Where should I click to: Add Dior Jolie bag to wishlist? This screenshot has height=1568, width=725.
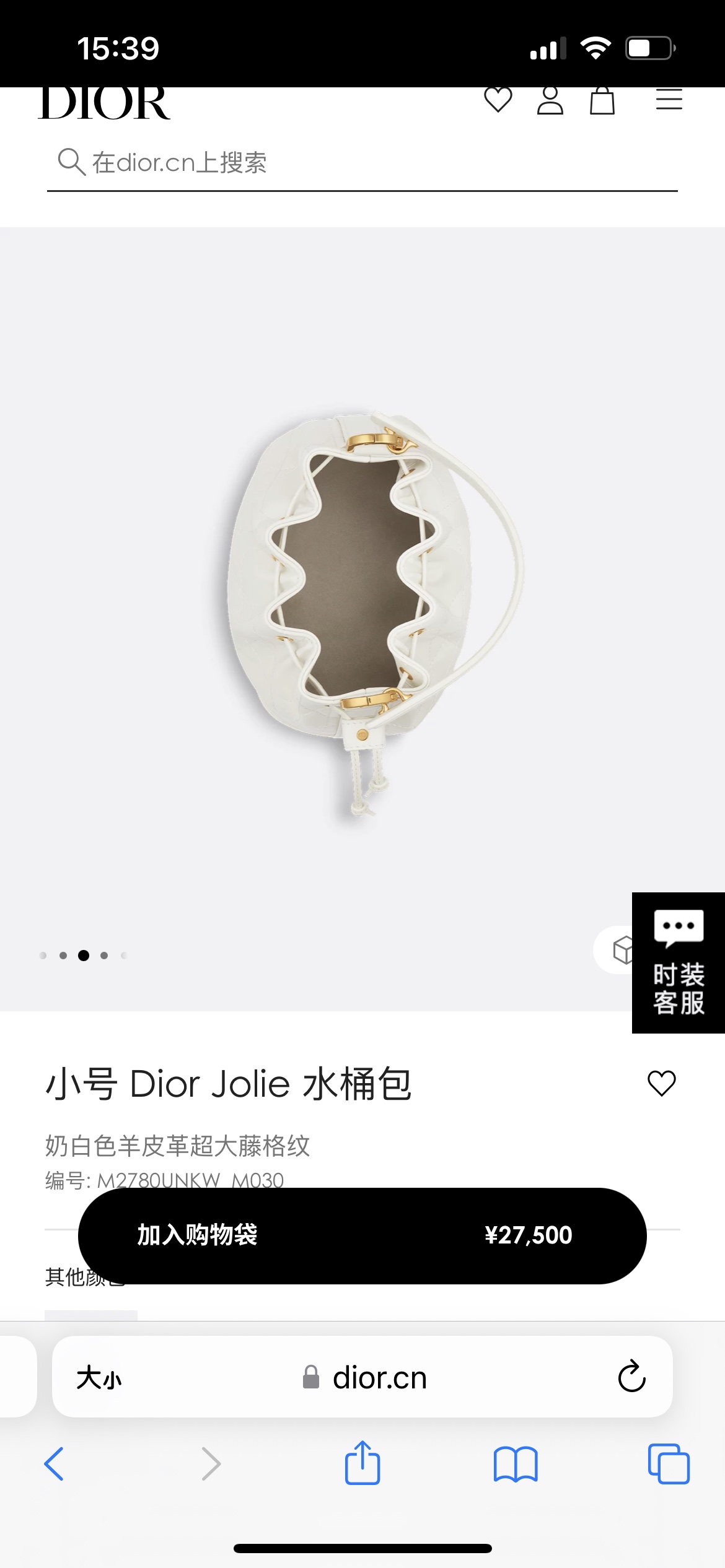(661, 1084)
